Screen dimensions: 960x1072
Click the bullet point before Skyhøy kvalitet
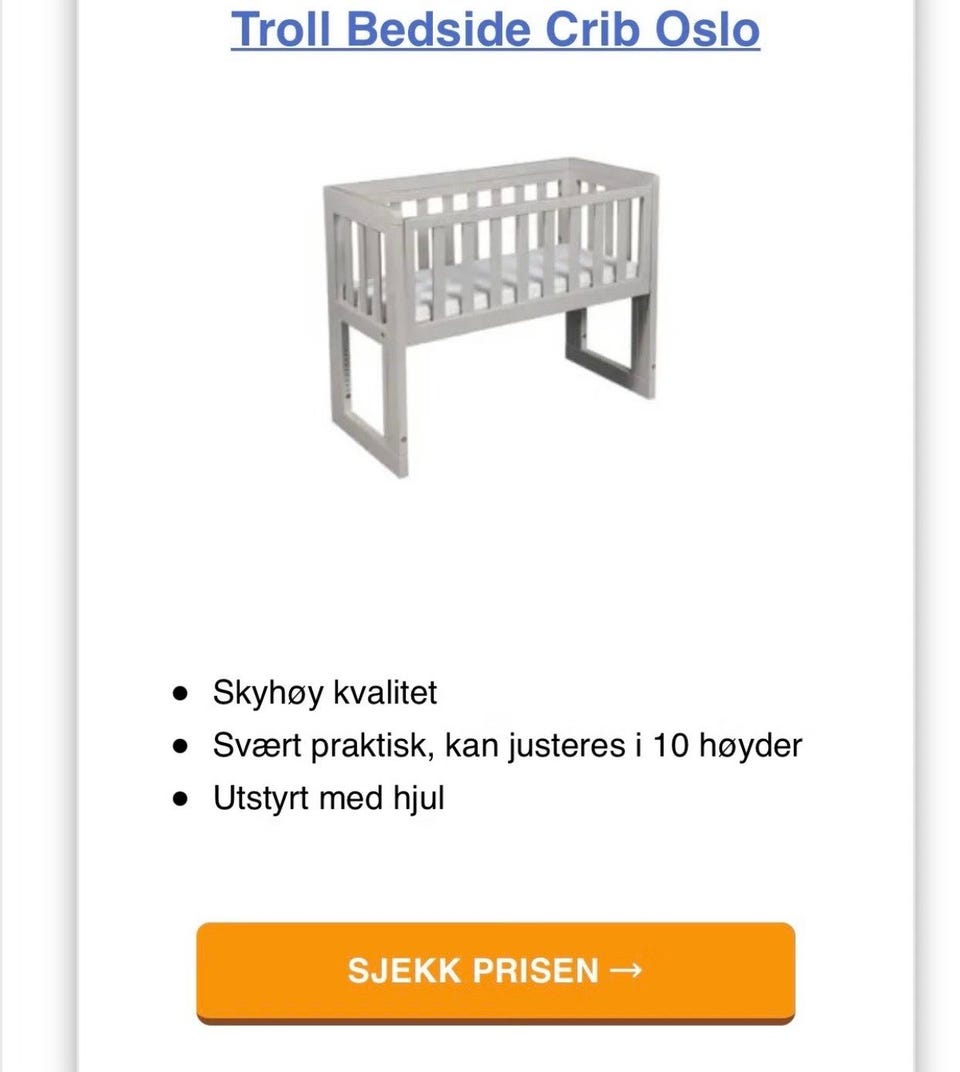coord(181,692)
